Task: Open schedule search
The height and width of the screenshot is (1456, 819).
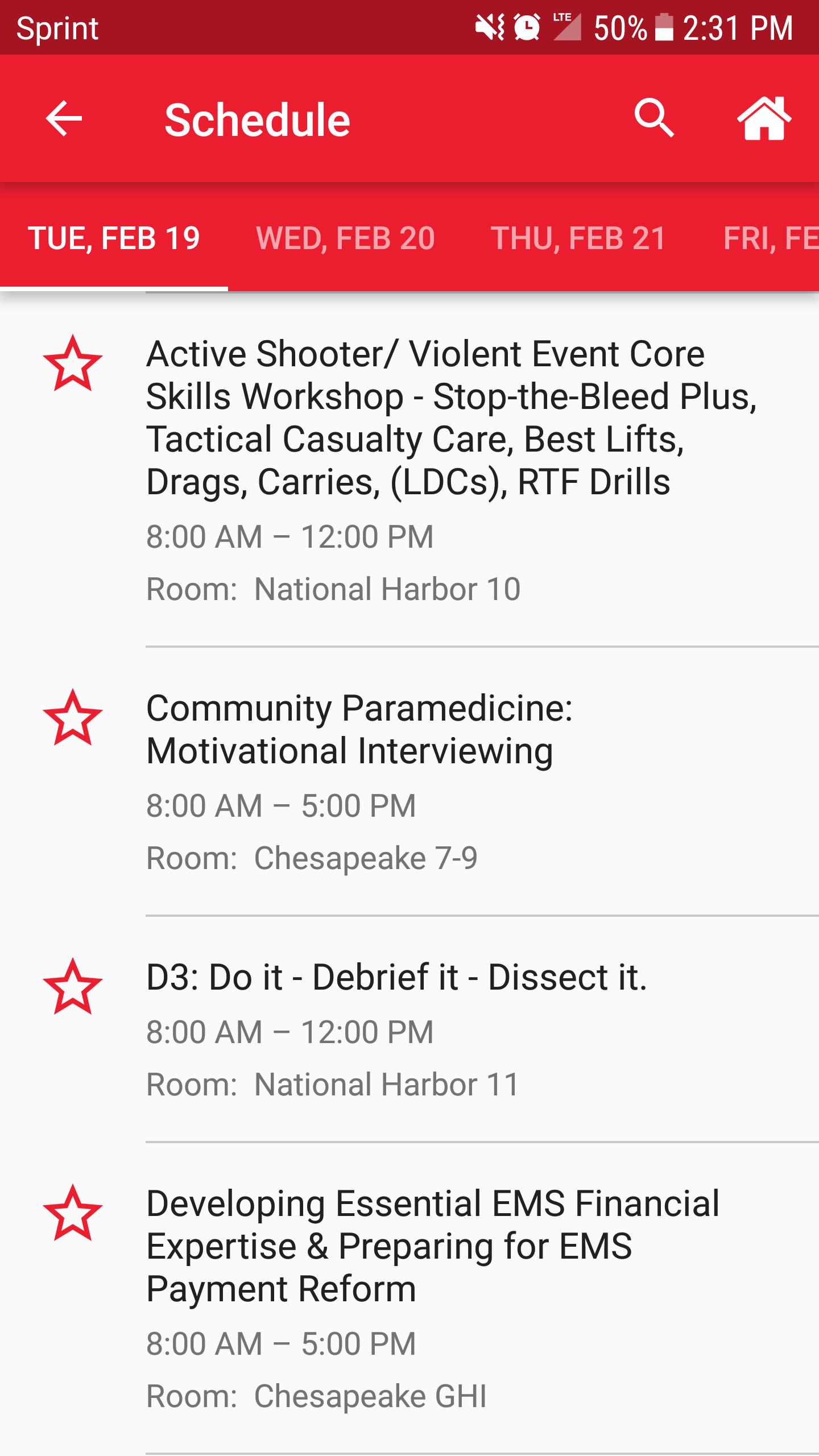Action: click(654, 118)
